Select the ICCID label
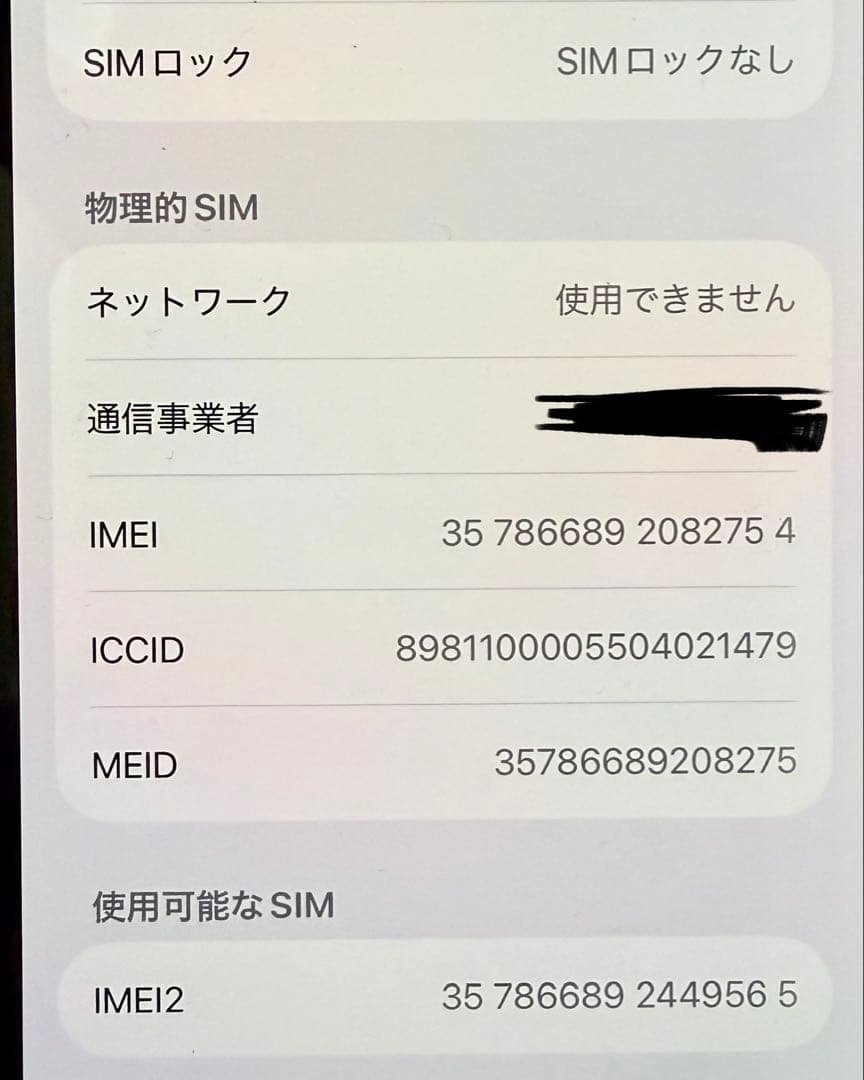The width and height of the screenshot is (864, 1080). click(x=137, y=651)
